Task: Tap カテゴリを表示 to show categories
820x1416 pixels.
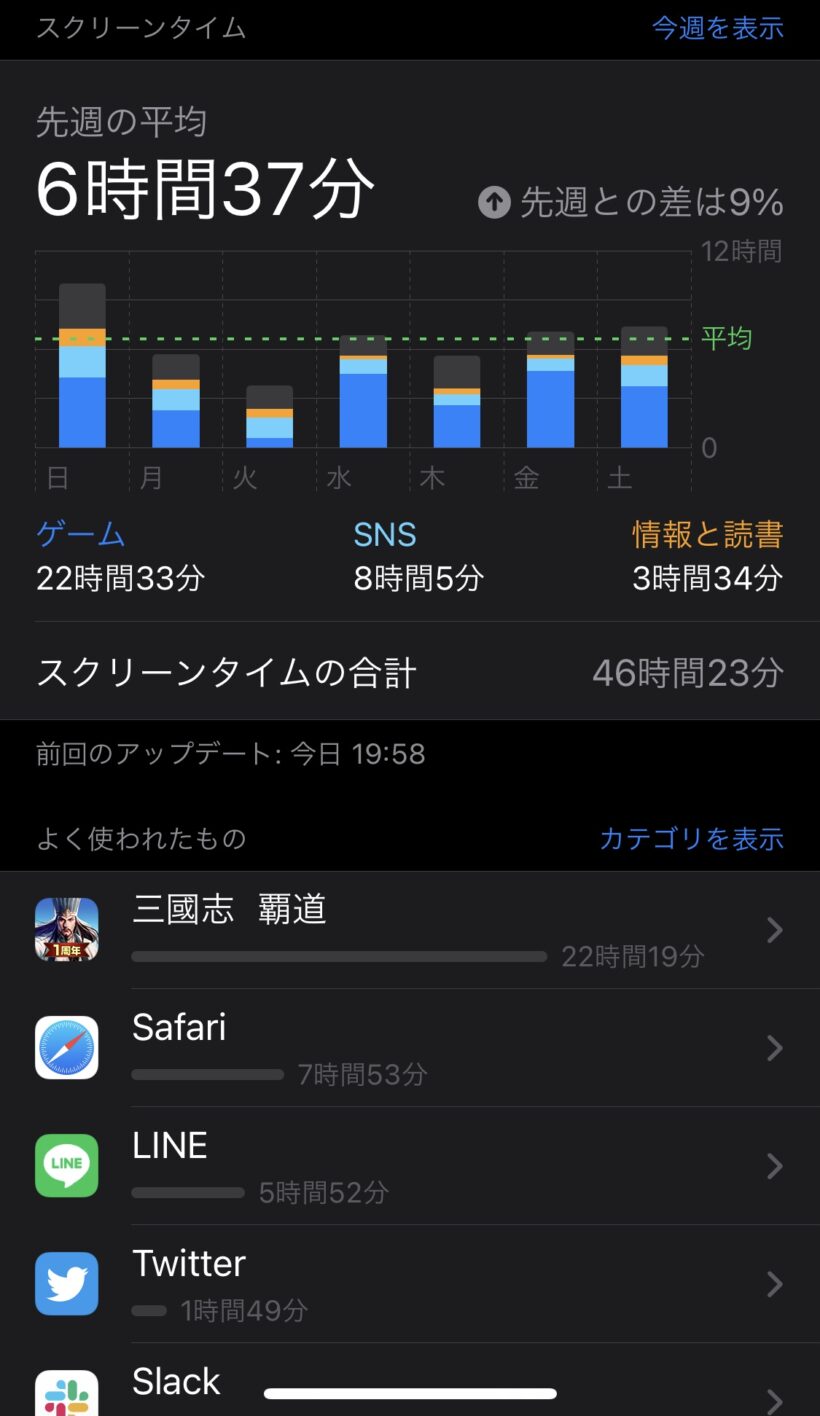Action: coord(691,838)
